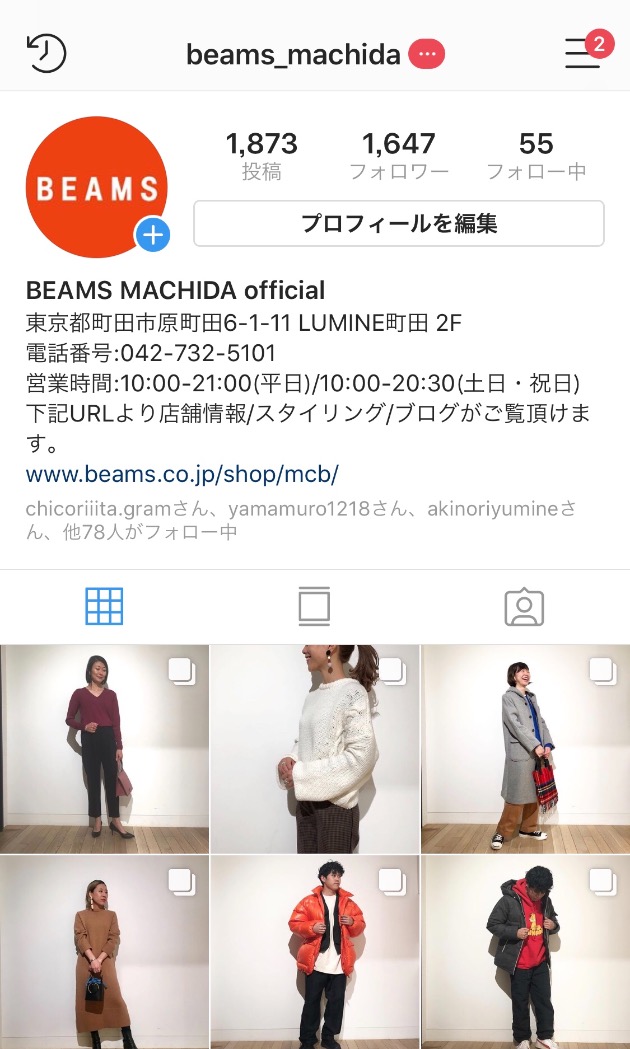Tap the beams_machida account switcher title

click(x=293, y=54)
